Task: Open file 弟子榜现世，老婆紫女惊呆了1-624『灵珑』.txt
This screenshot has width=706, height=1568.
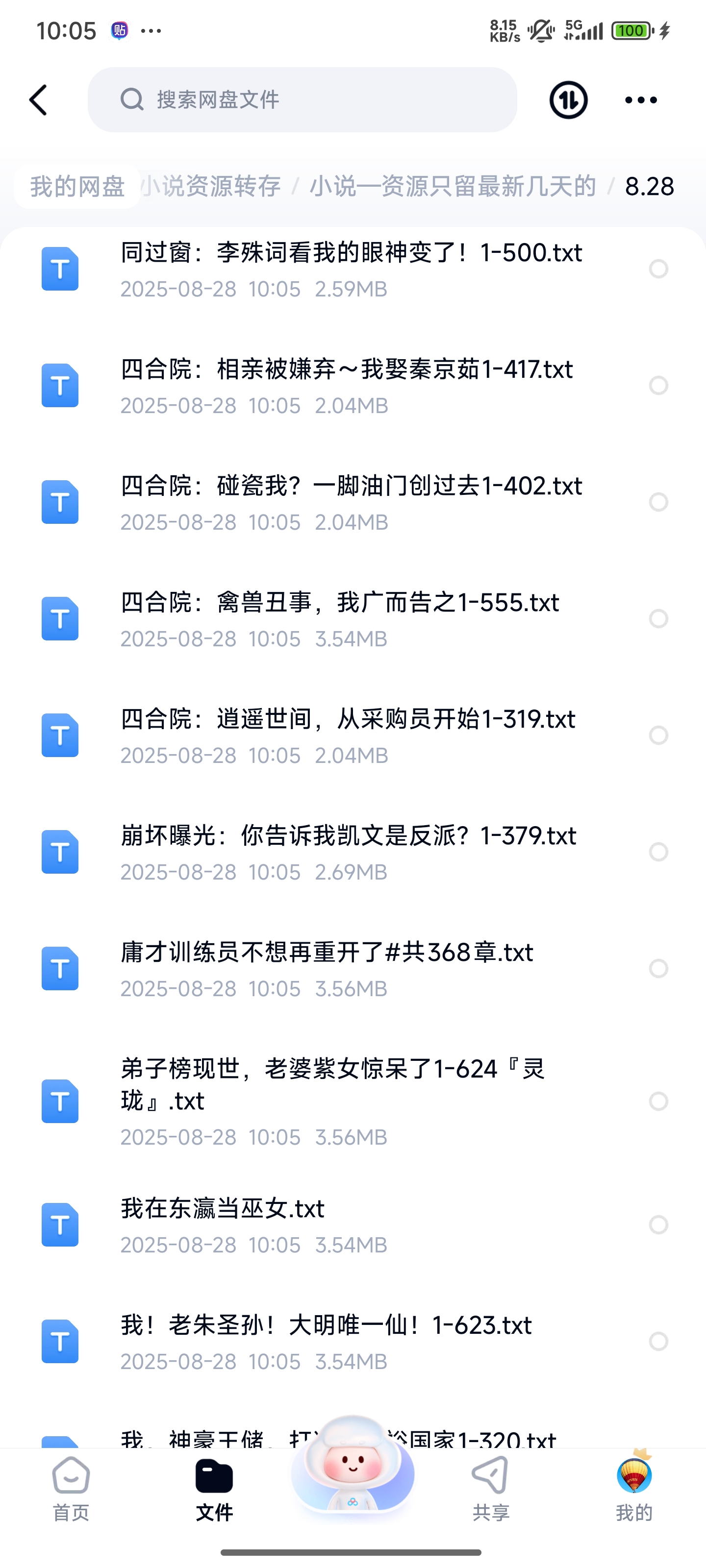Action: point(332,1101)
